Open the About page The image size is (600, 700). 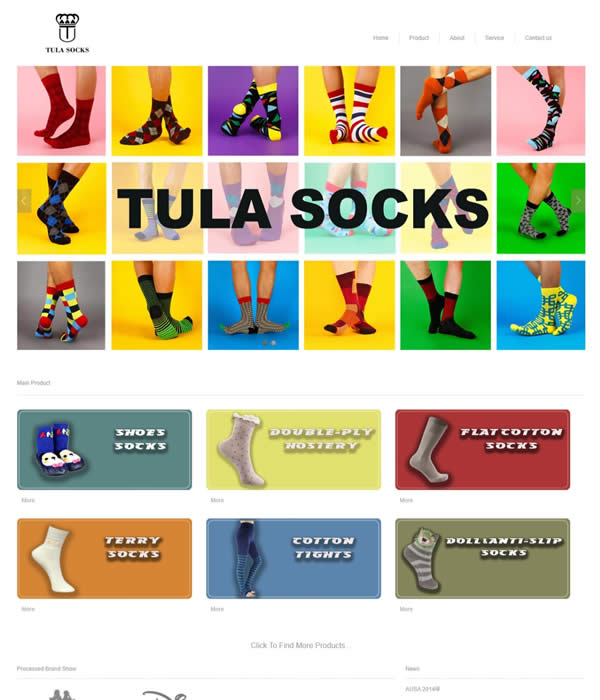point(457,38)
